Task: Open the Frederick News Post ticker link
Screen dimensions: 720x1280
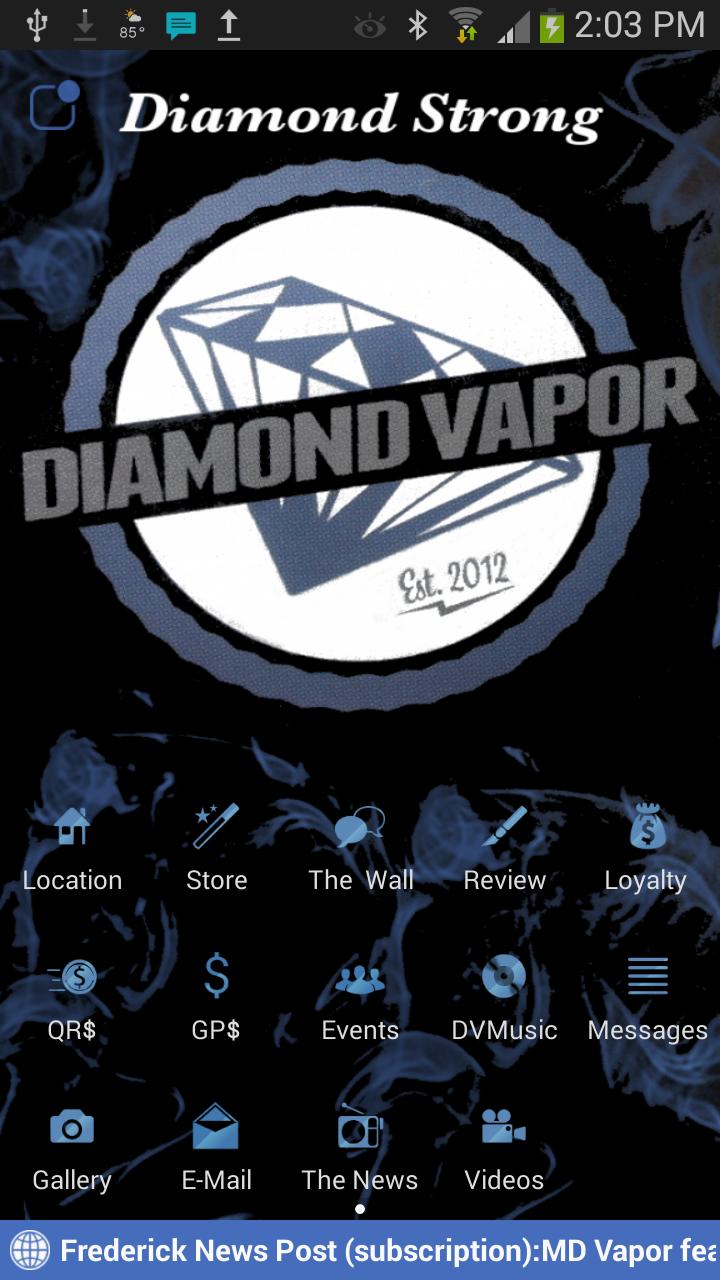Action: tap(360, 1252)
